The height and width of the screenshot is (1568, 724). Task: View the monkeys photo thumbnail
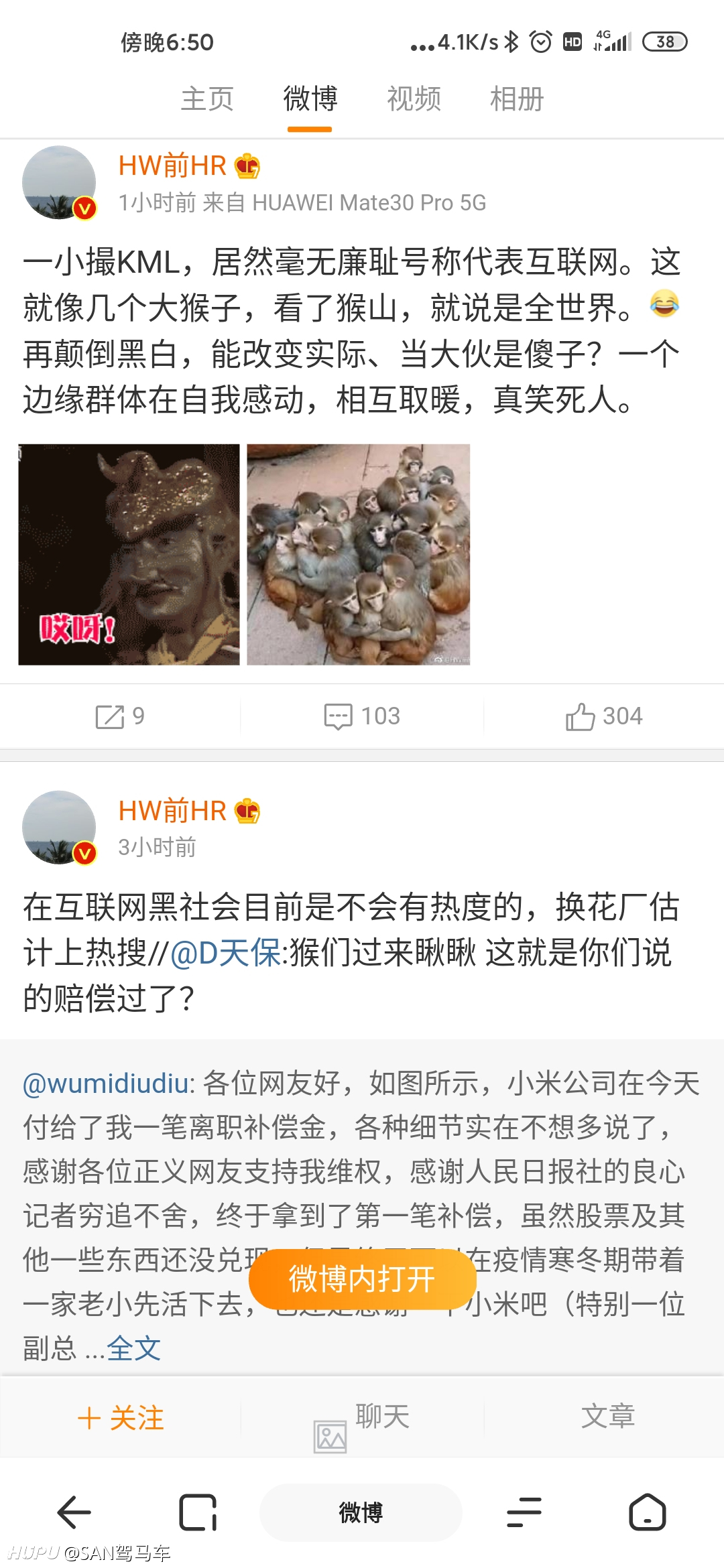(x=359, y=555)
